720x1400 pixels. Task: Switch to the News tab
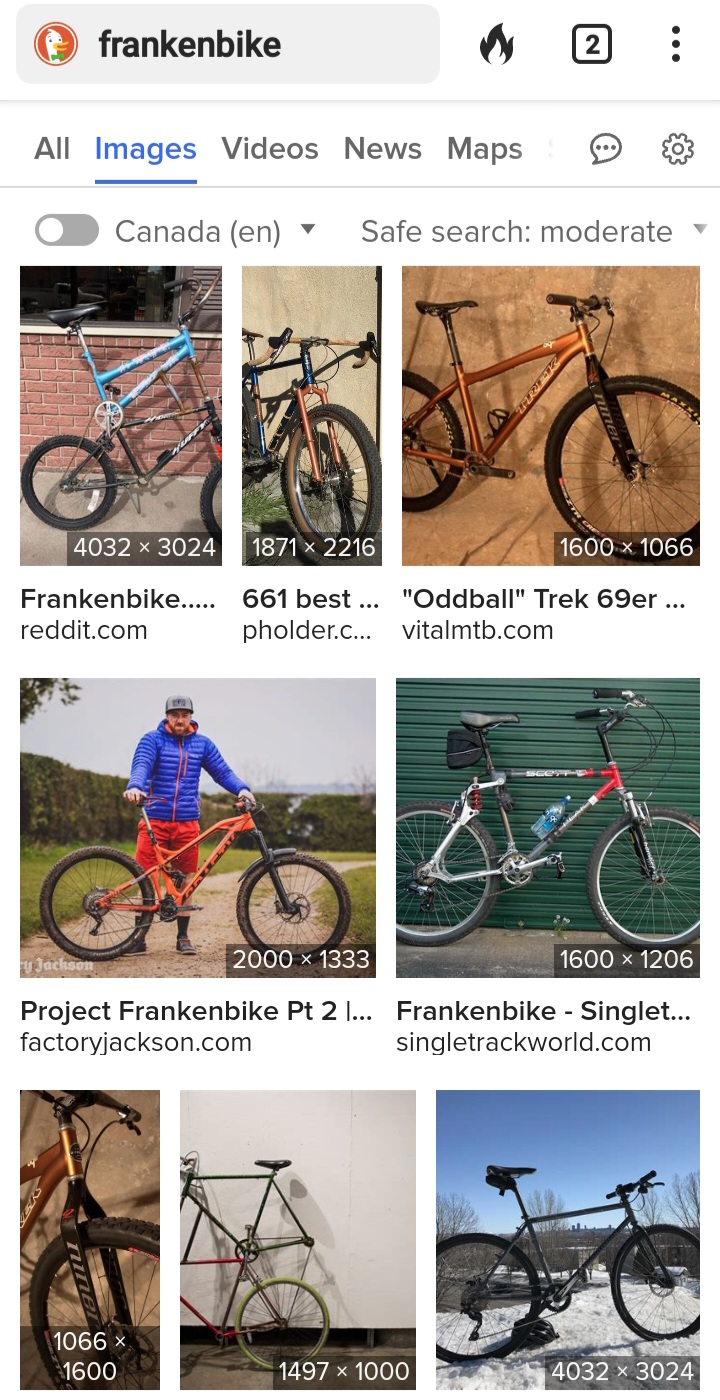382,149
